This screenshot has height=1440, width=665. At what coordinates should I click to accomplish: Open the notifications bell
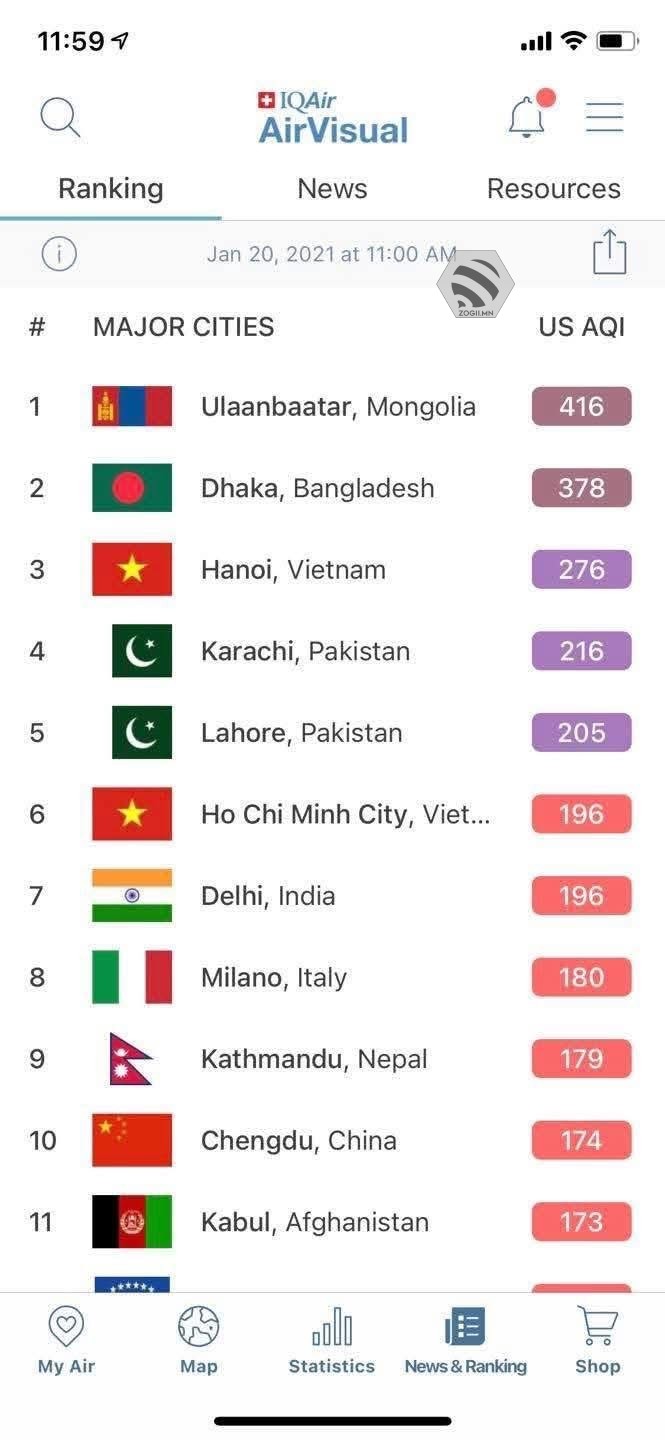pos(526,118)
